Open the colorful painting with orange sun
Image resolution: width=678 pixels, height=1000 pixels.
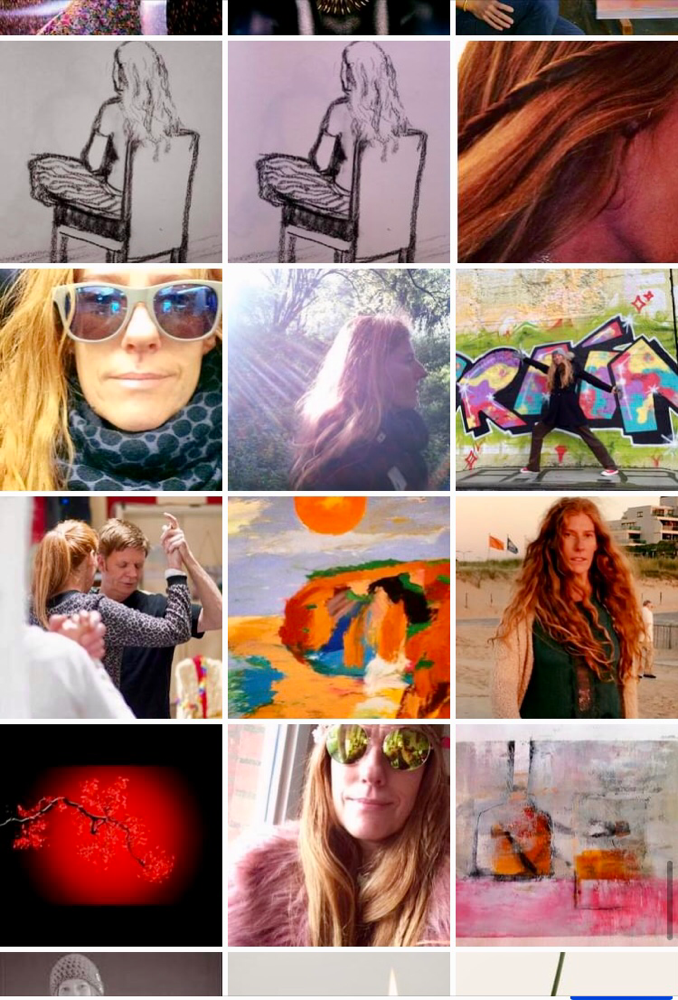click(x=339, y=607)
